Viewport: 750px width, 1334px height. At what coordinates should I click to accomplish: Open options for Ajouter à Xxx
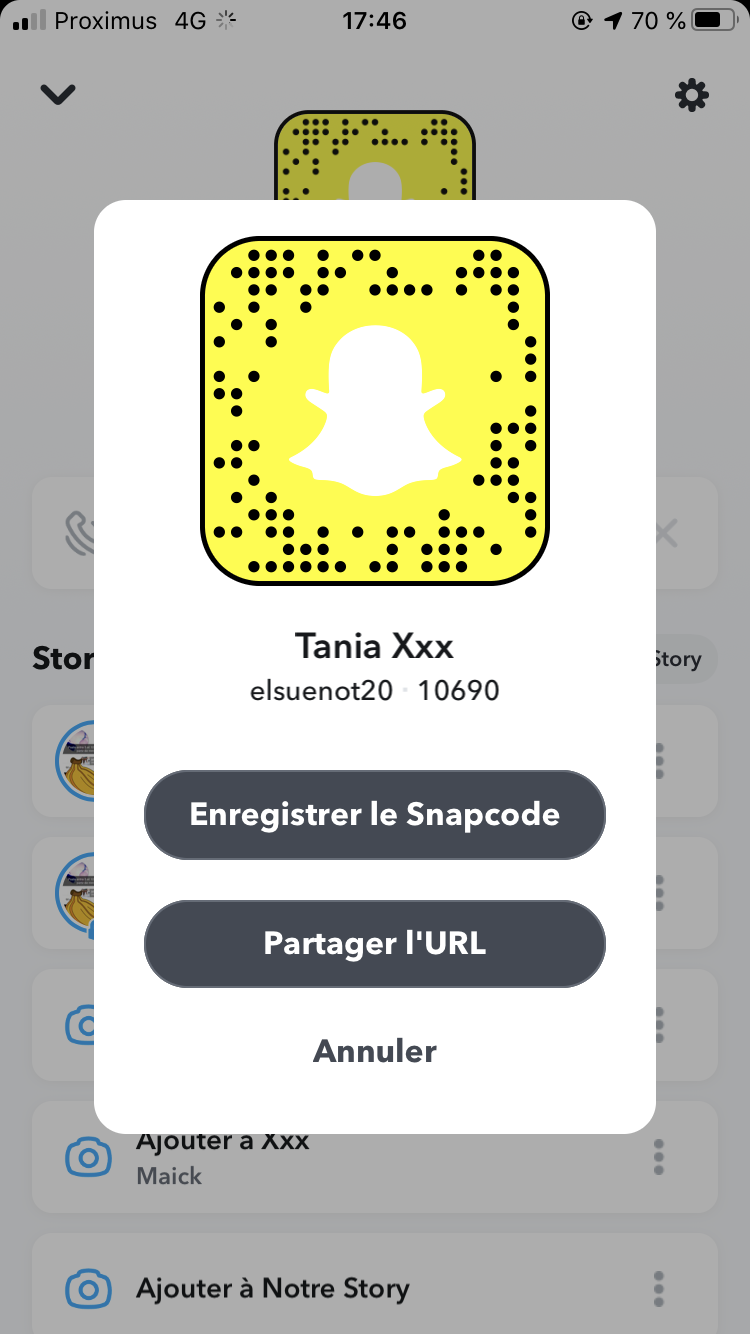(x=658, y=1157)
